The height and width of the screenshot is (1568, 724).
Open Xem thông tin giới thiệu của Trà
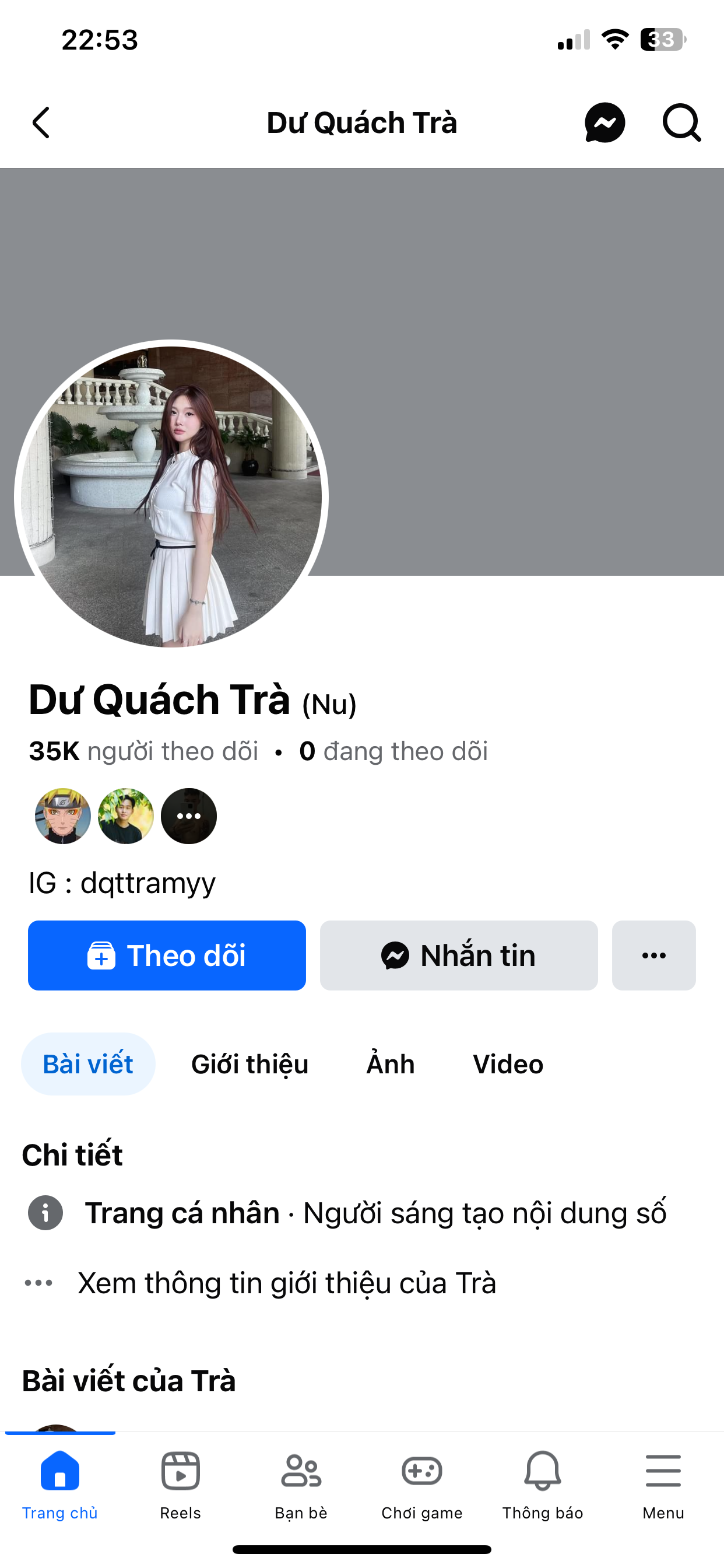(x=287, y=1283)
